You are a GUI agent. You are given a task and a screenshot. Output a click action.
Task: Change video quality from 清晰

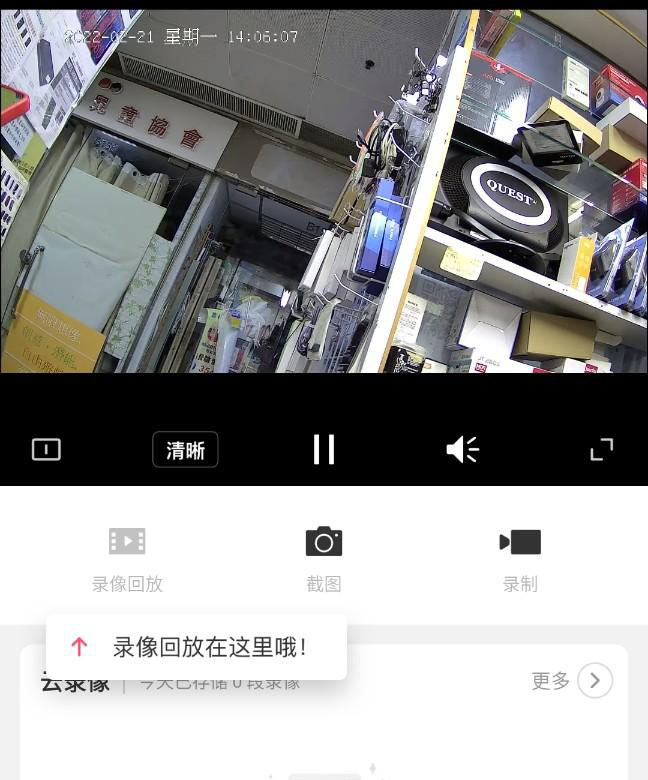tap(185, 450)
